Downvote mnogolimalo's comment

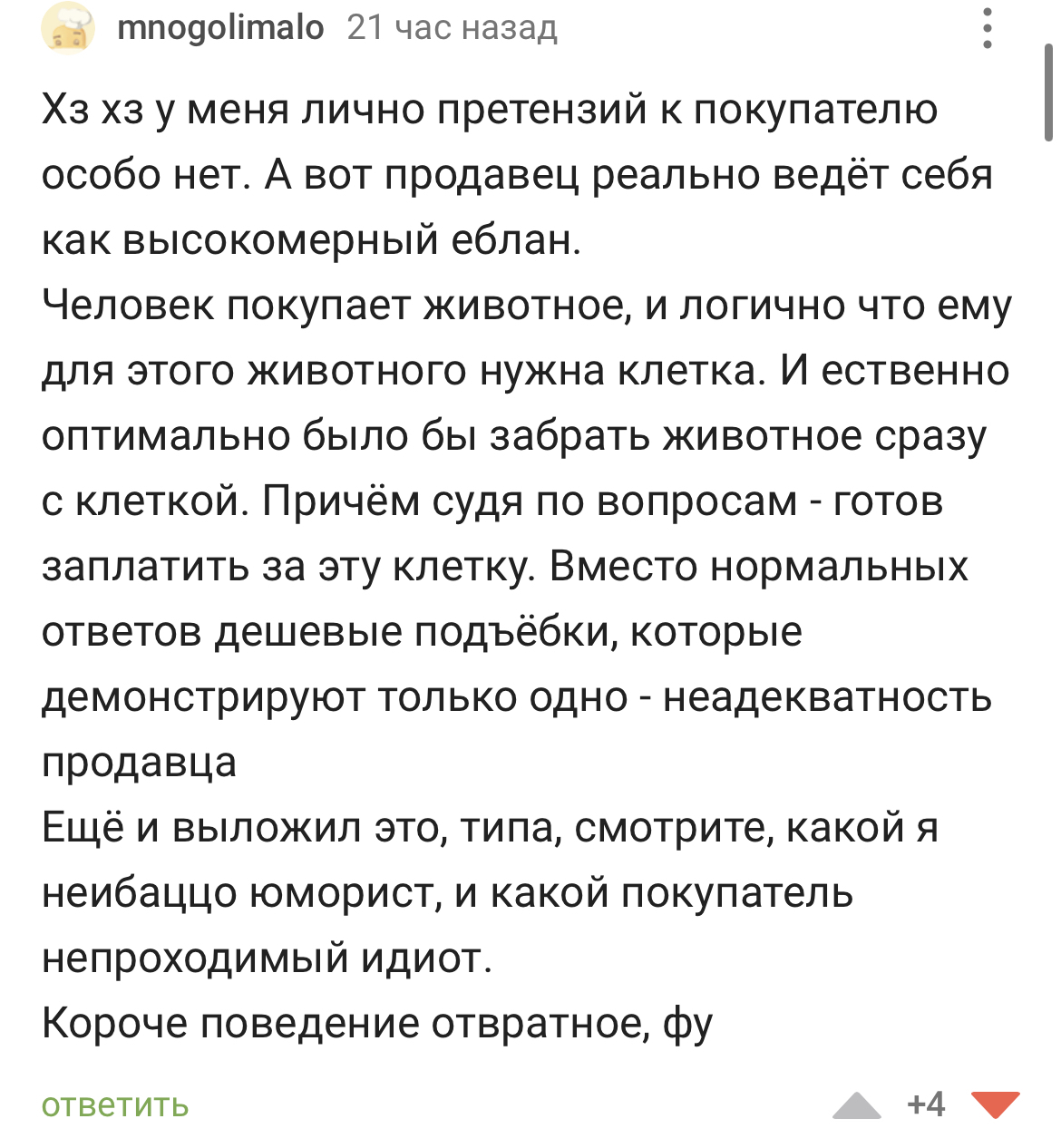click(x=996, y=1105)
